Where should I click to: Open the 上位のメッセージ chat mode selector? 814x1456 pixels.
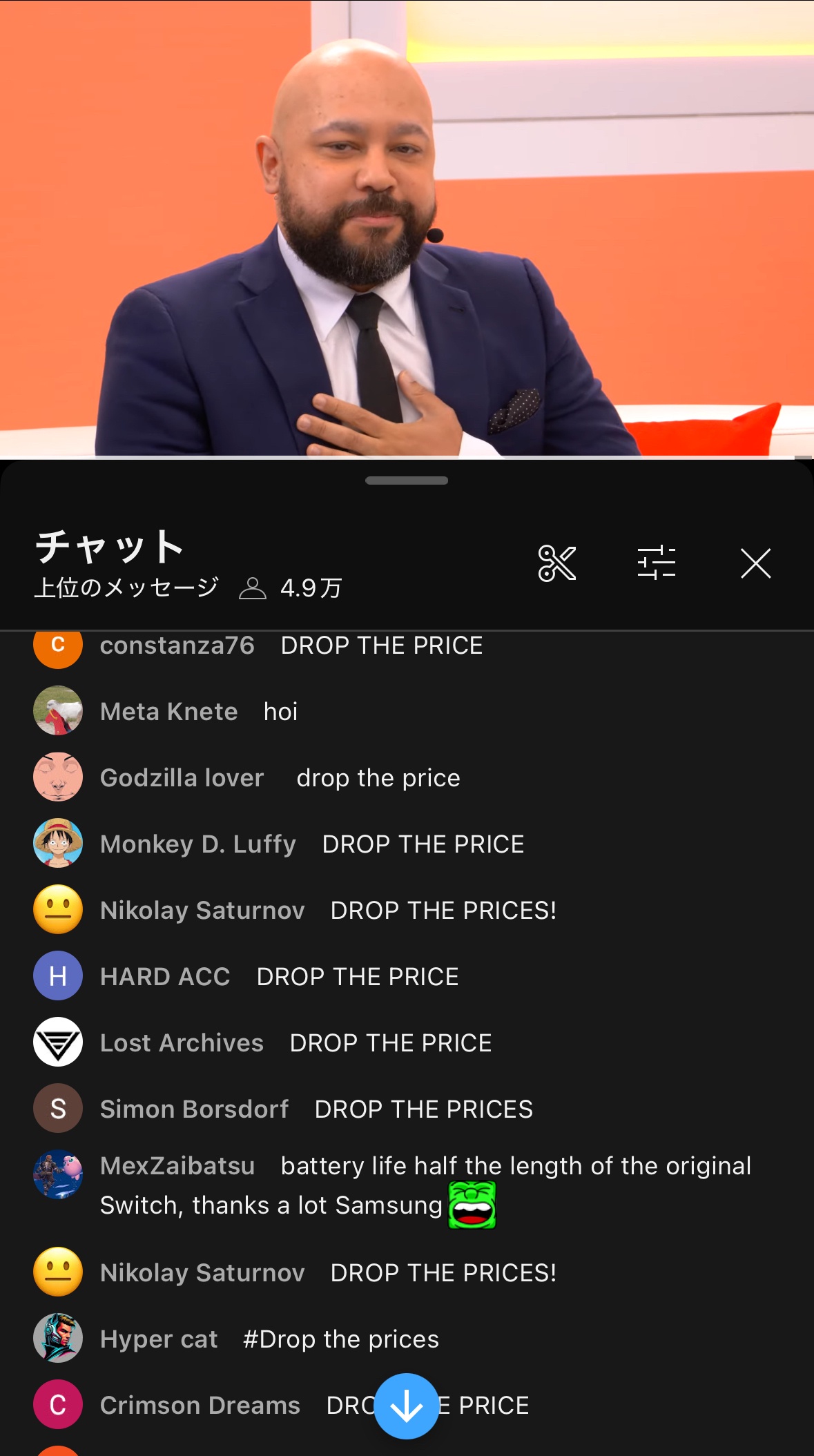(126, 588)
